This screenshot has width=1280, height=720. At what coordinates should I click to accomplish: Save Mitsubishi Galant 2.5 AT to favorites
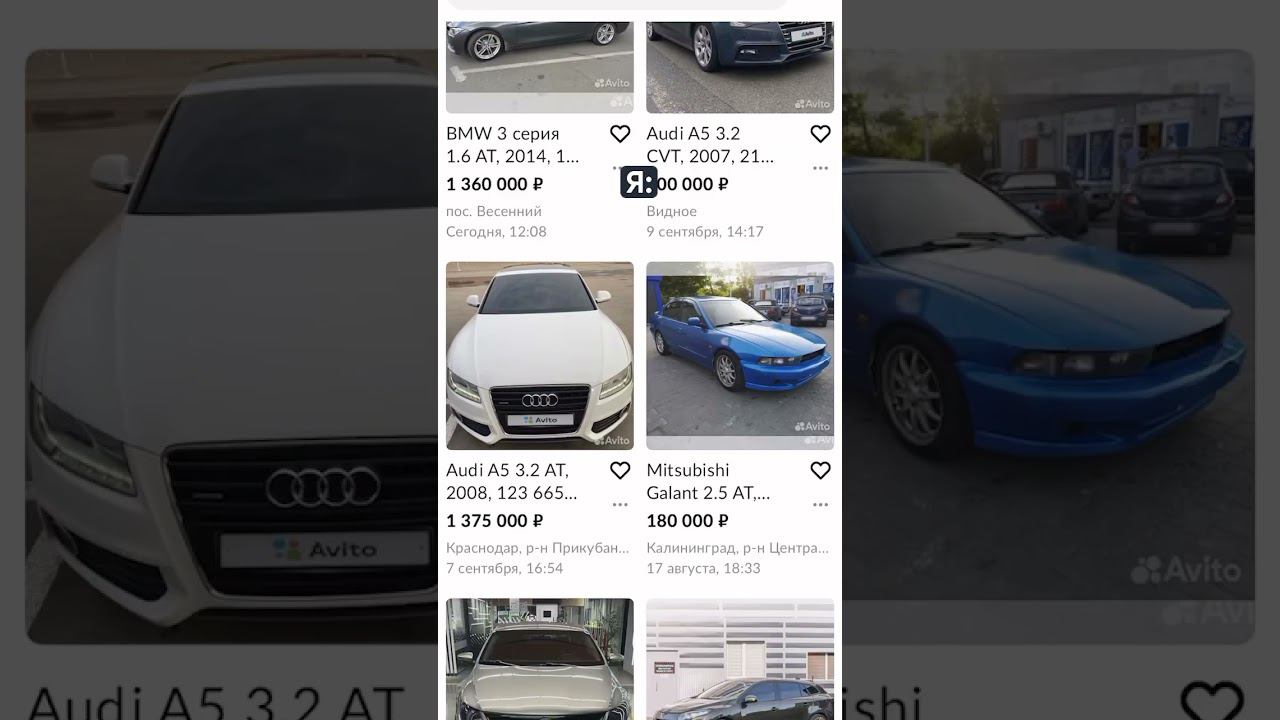(x=820, y=470)
